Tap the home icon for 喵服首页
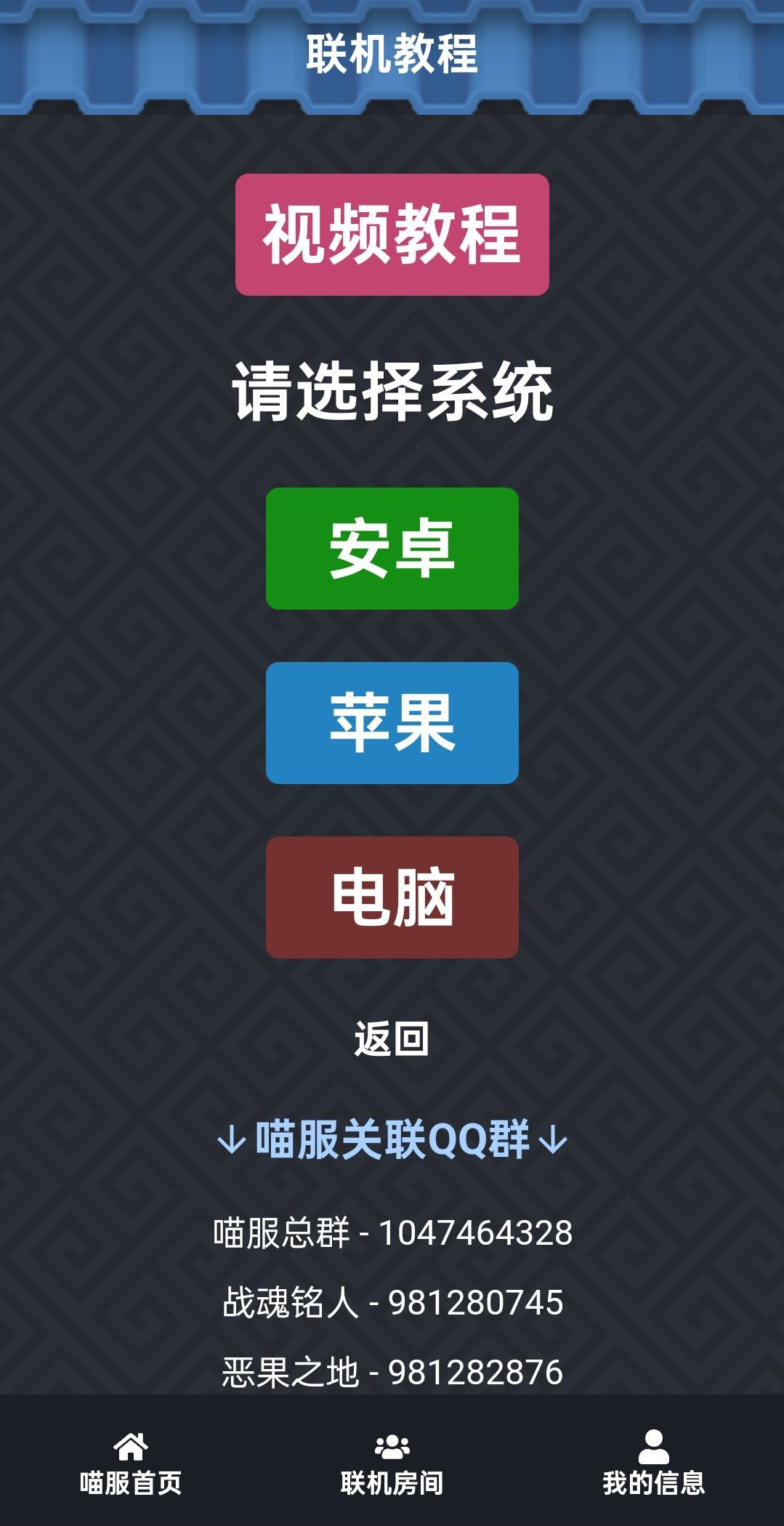Image resolution: width=784 pixels, height=1526 pixels. tap(129, 1446)
